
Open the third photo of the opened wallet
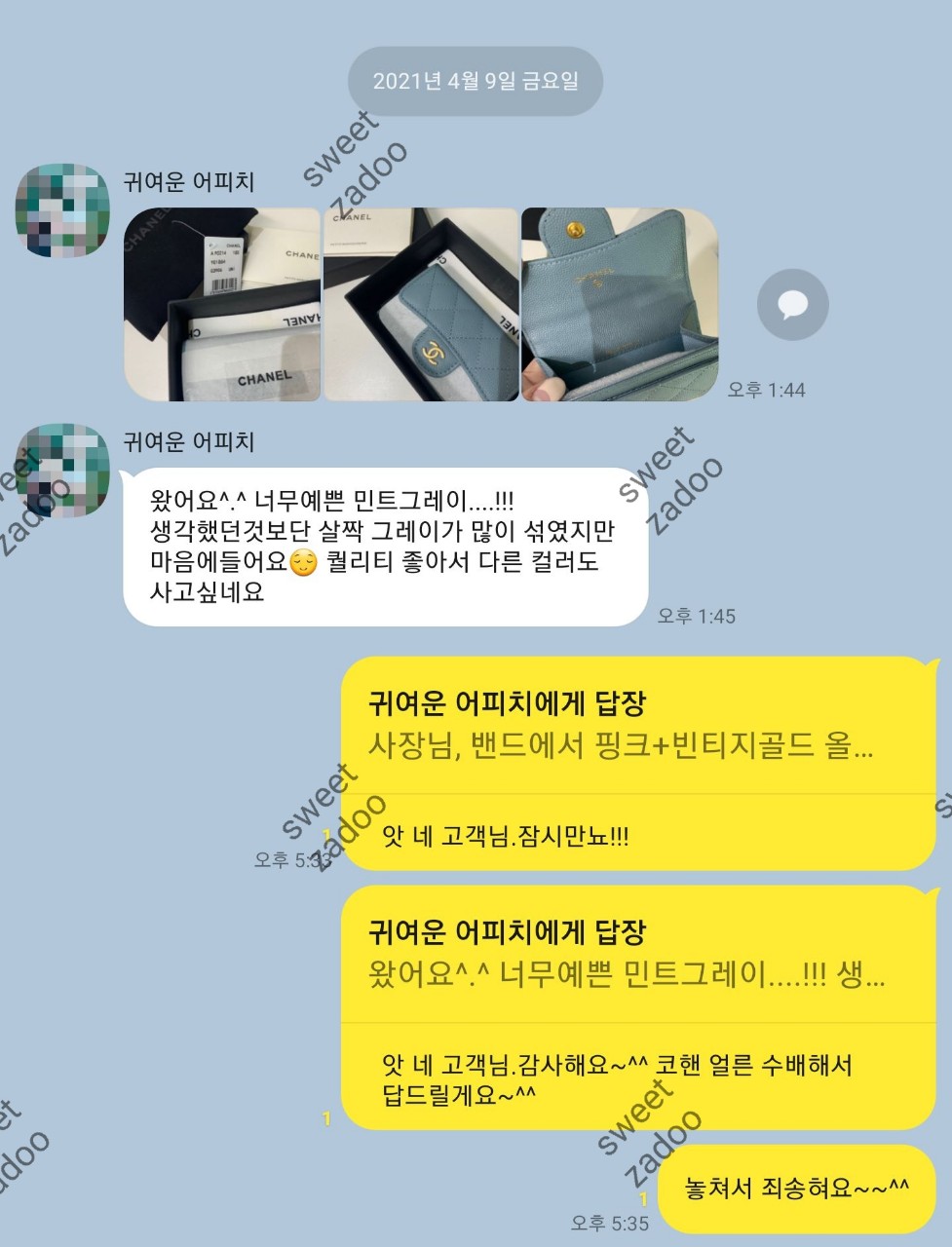point(620,304)
